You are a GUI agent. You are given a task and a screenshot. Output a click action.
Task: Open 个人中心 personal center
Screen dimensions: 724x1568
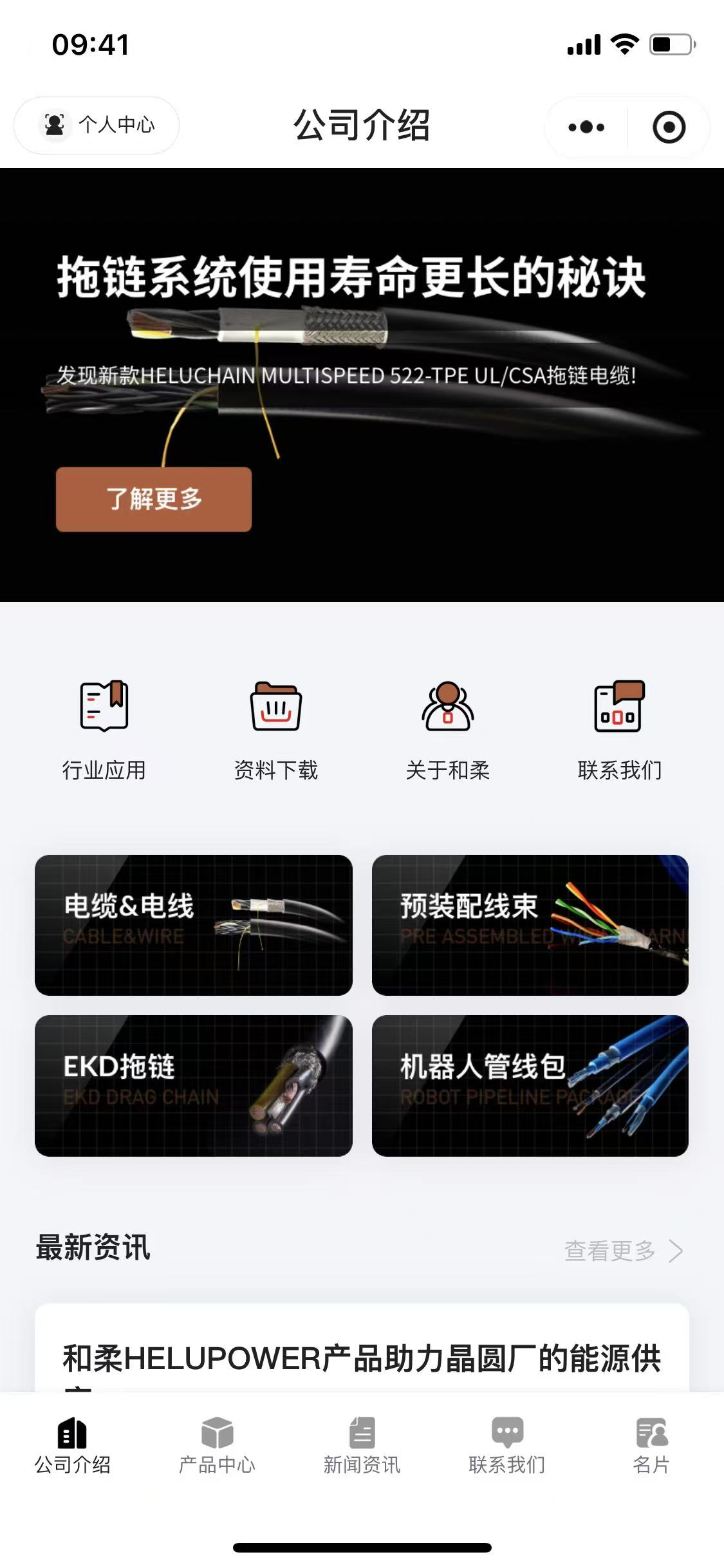(97, 125)
